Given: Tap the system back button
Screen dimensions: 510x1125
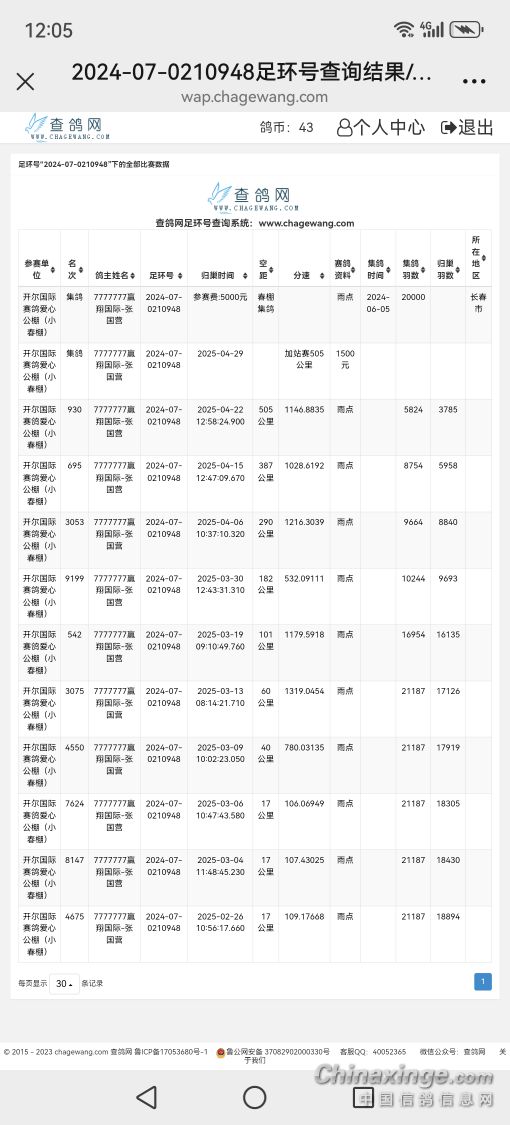Looking at the screenshot, I should click(x=146, y=1097).
